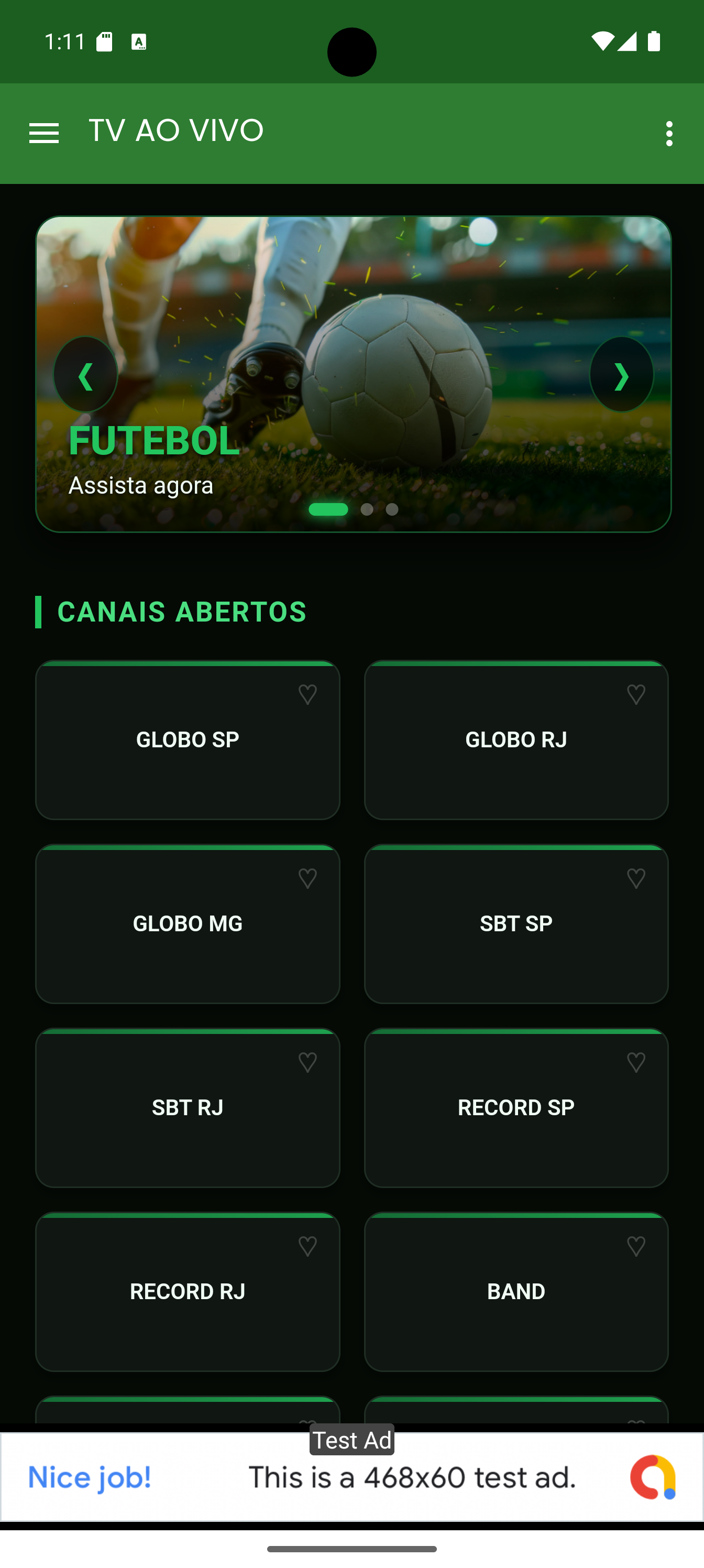Tap Assista agora on FUTEBOL banner
Viewport: 704px width, 1568px height.
point(141,485)
